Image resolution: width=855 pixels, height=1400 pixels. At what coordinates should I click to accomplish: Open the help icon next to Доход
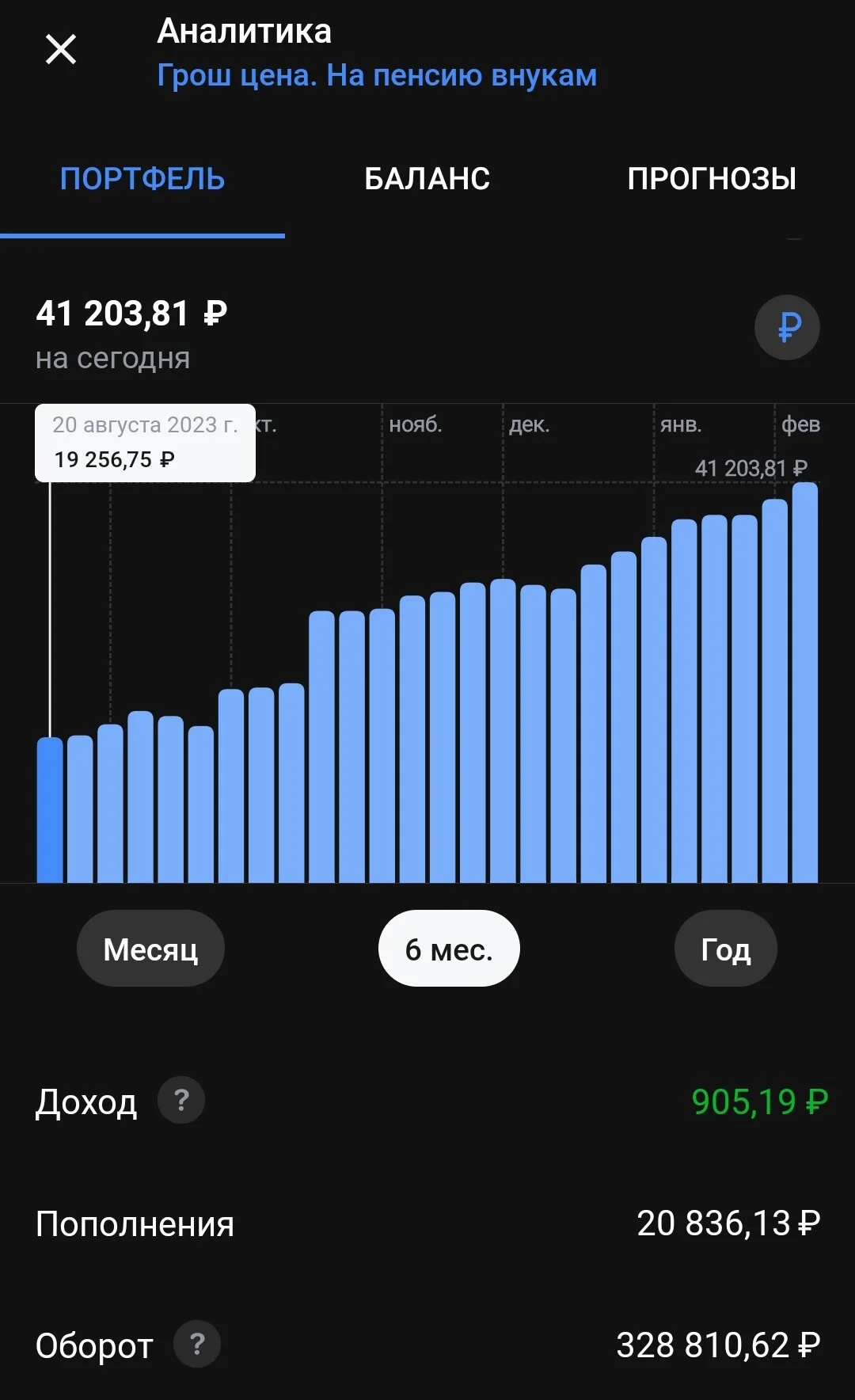(x=181, y=1100)
